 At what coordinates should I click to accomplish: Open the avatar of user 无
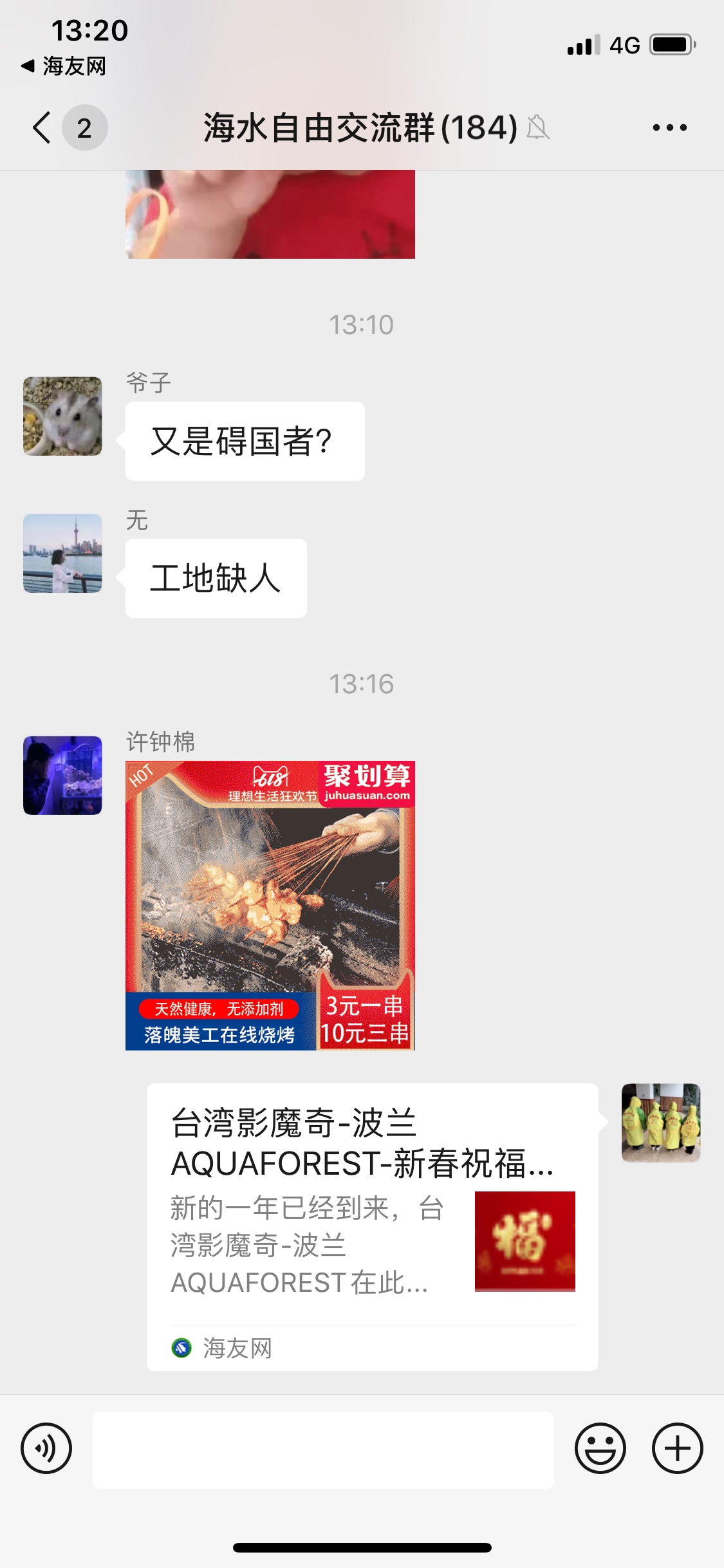click(62, 553)
